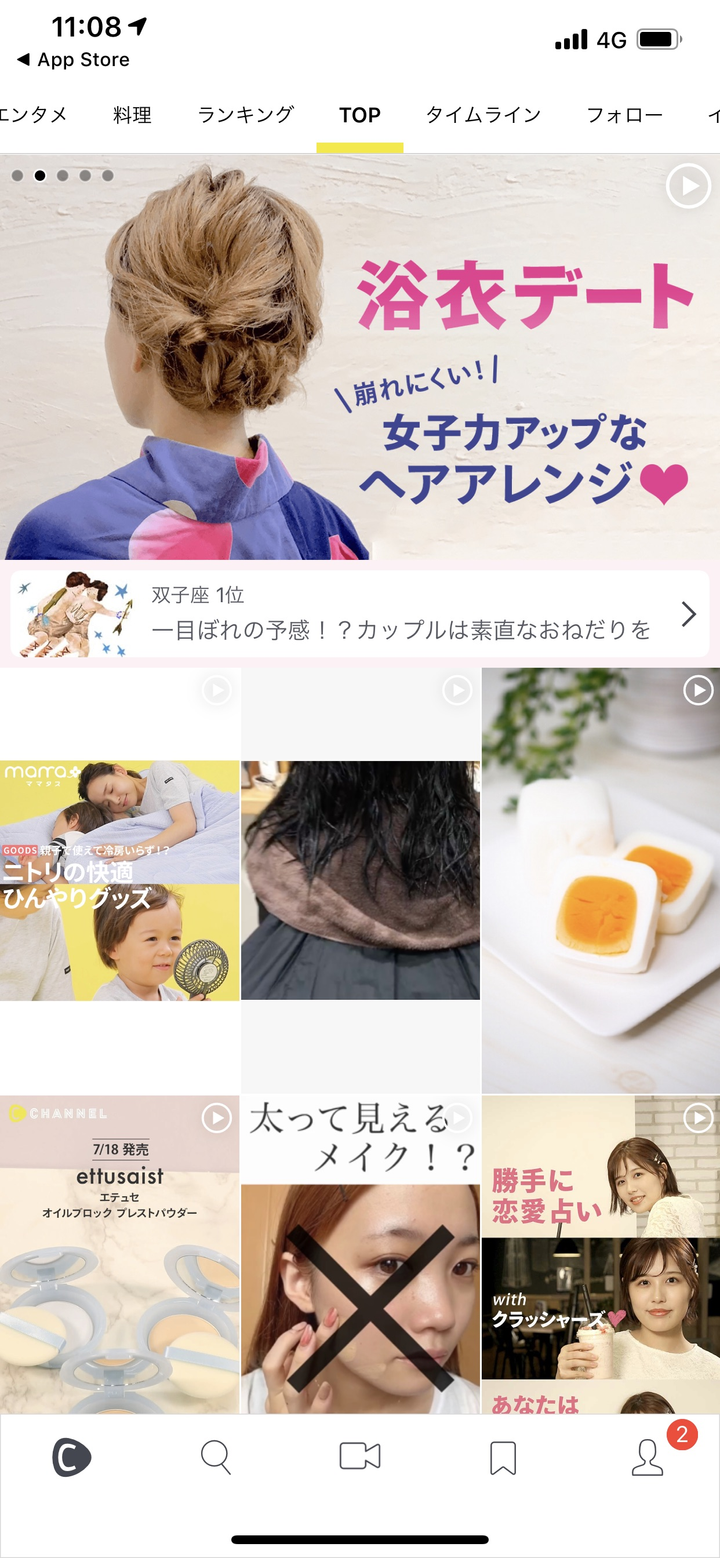Open the profile tab with notification badge
This screenshot has height=1558, width=720.
(648, 1457)
